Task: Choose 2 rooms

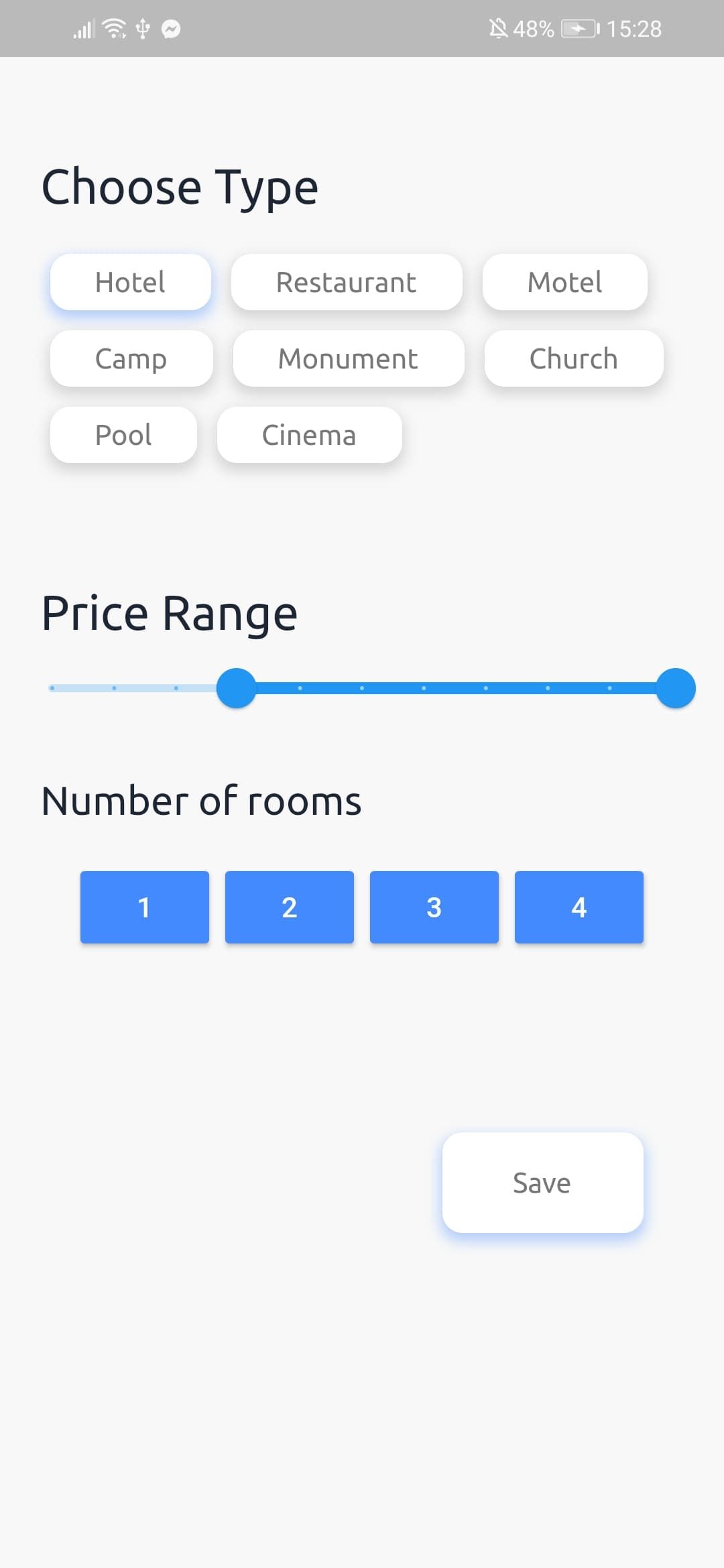Action: (290, 907)
